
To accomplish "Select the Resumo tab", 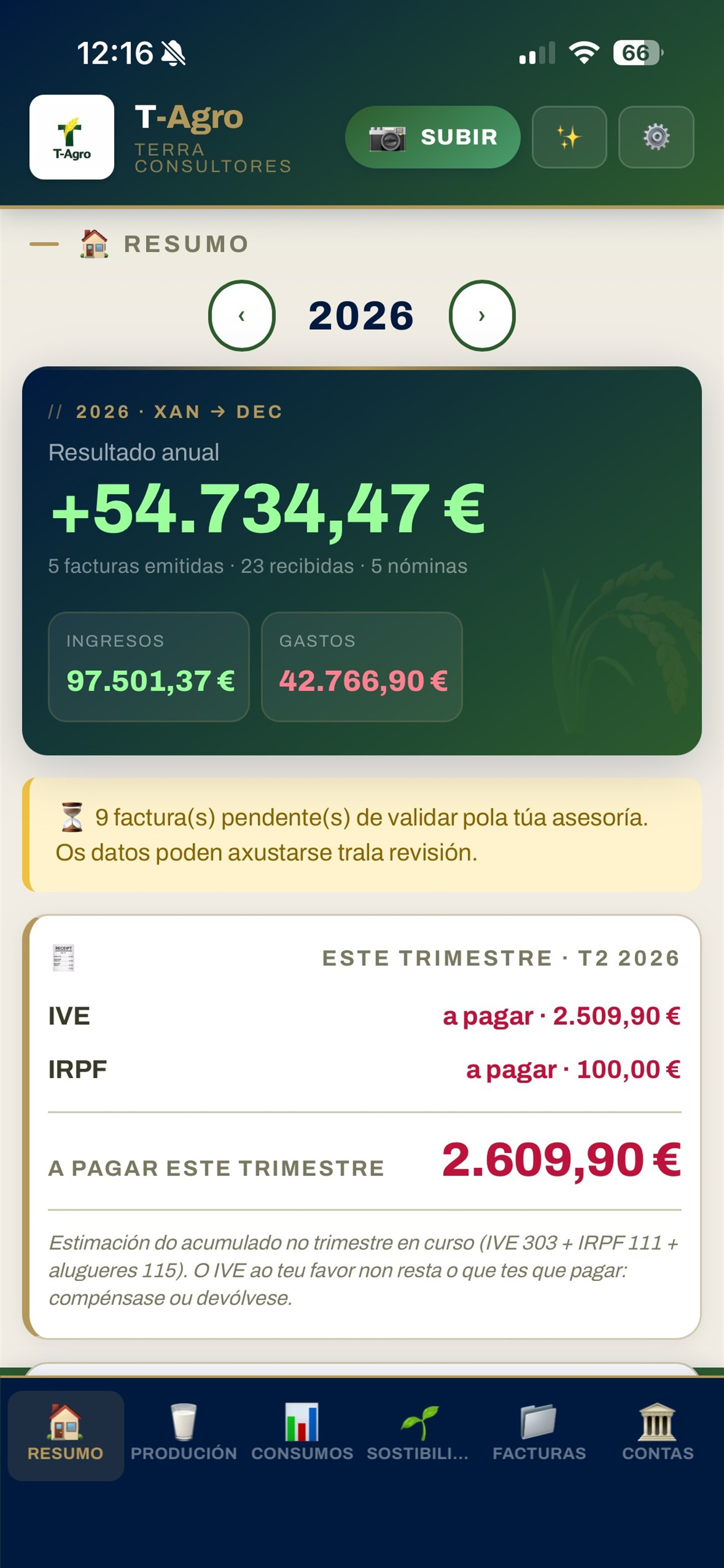I will pos(66,1436).
